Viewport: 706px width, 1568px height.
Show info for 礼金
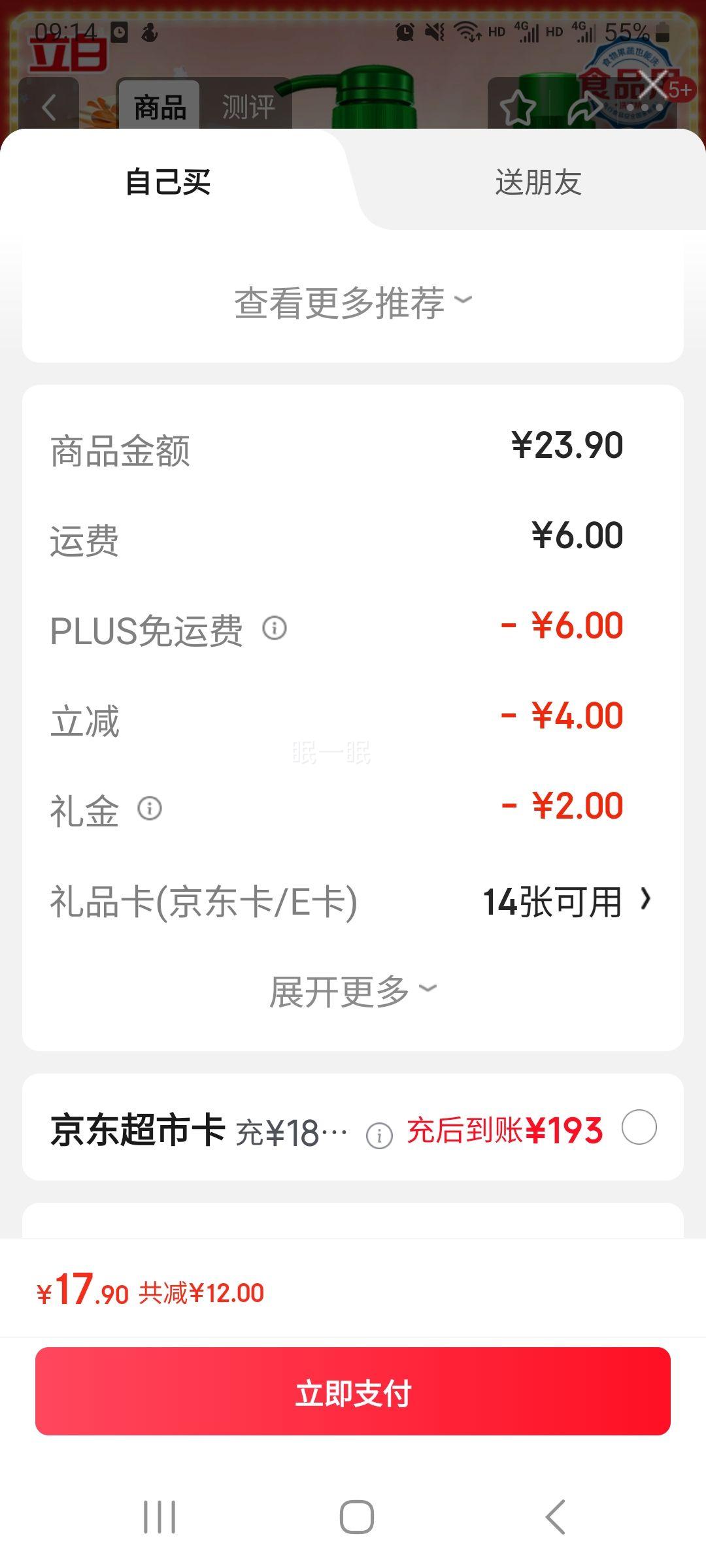(x=150, y=809)
